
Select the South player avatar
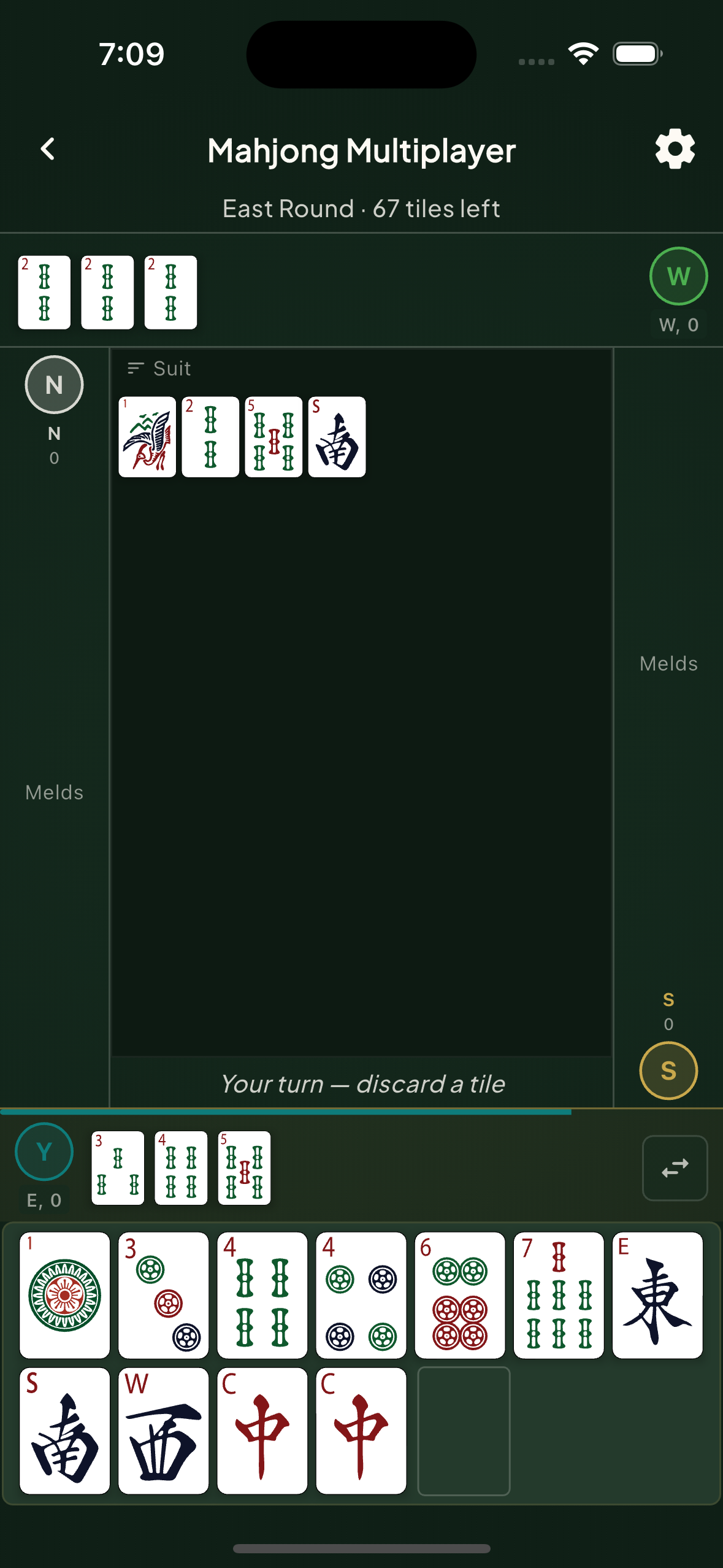point(668,1070)
